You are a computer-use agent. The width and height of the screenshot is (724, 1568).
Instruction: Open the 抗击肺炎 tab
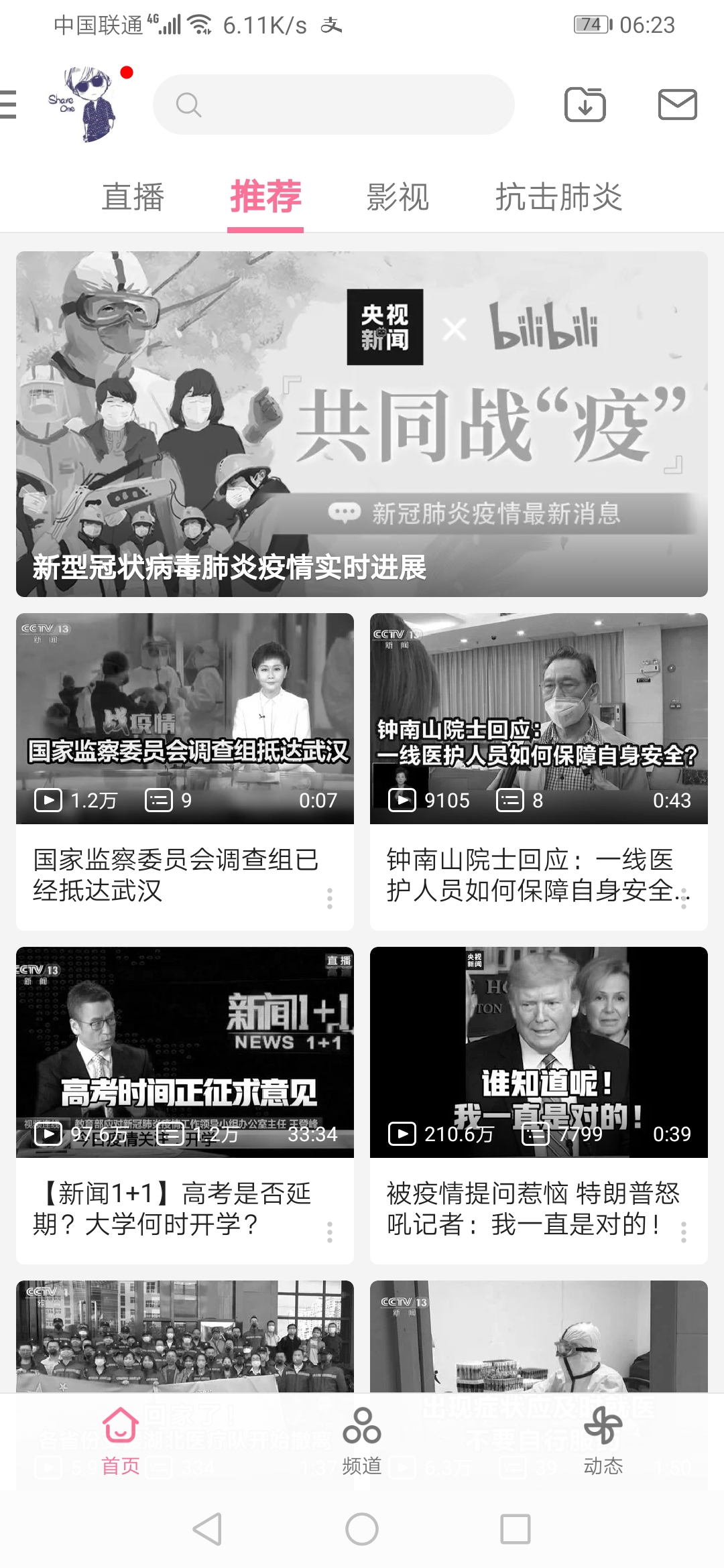pyautogui.click(x=558, y=198)
